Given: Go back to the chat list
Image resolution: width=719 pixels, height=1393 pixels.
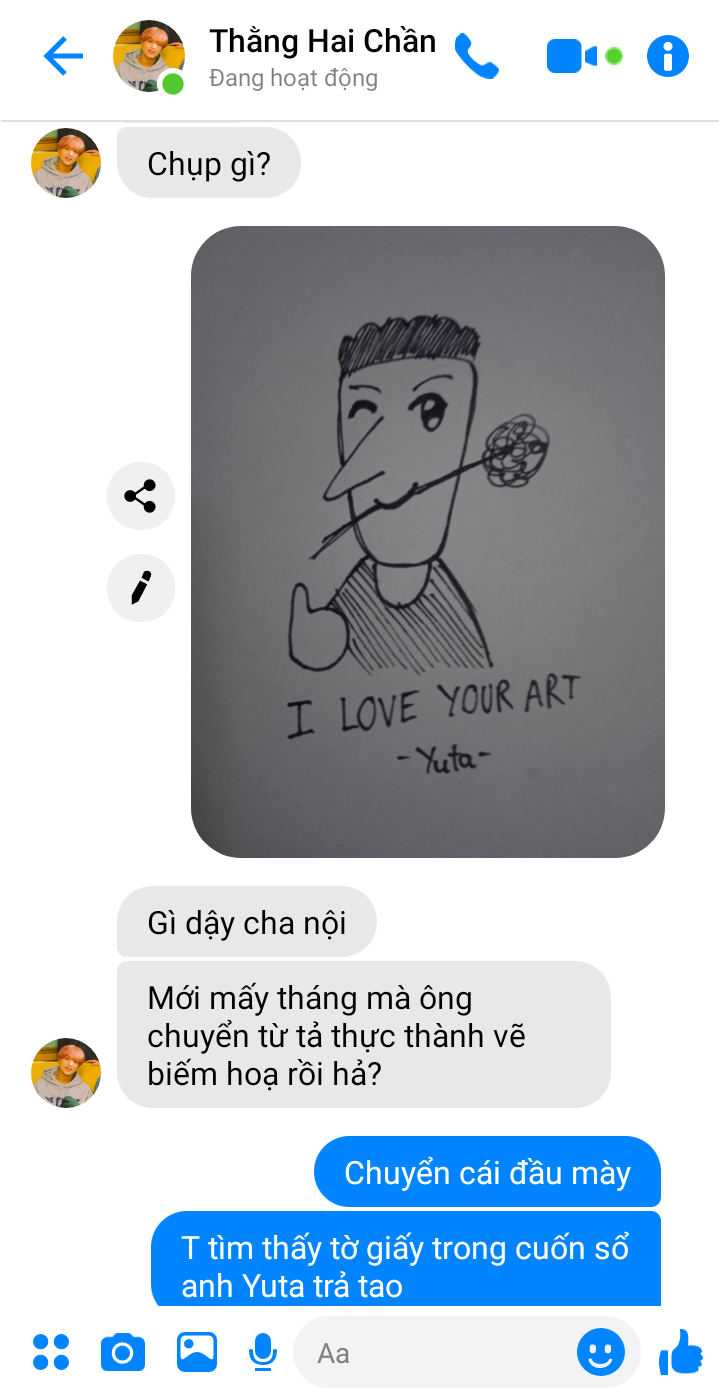Looking at the screenshot, I should coord(62,57).
